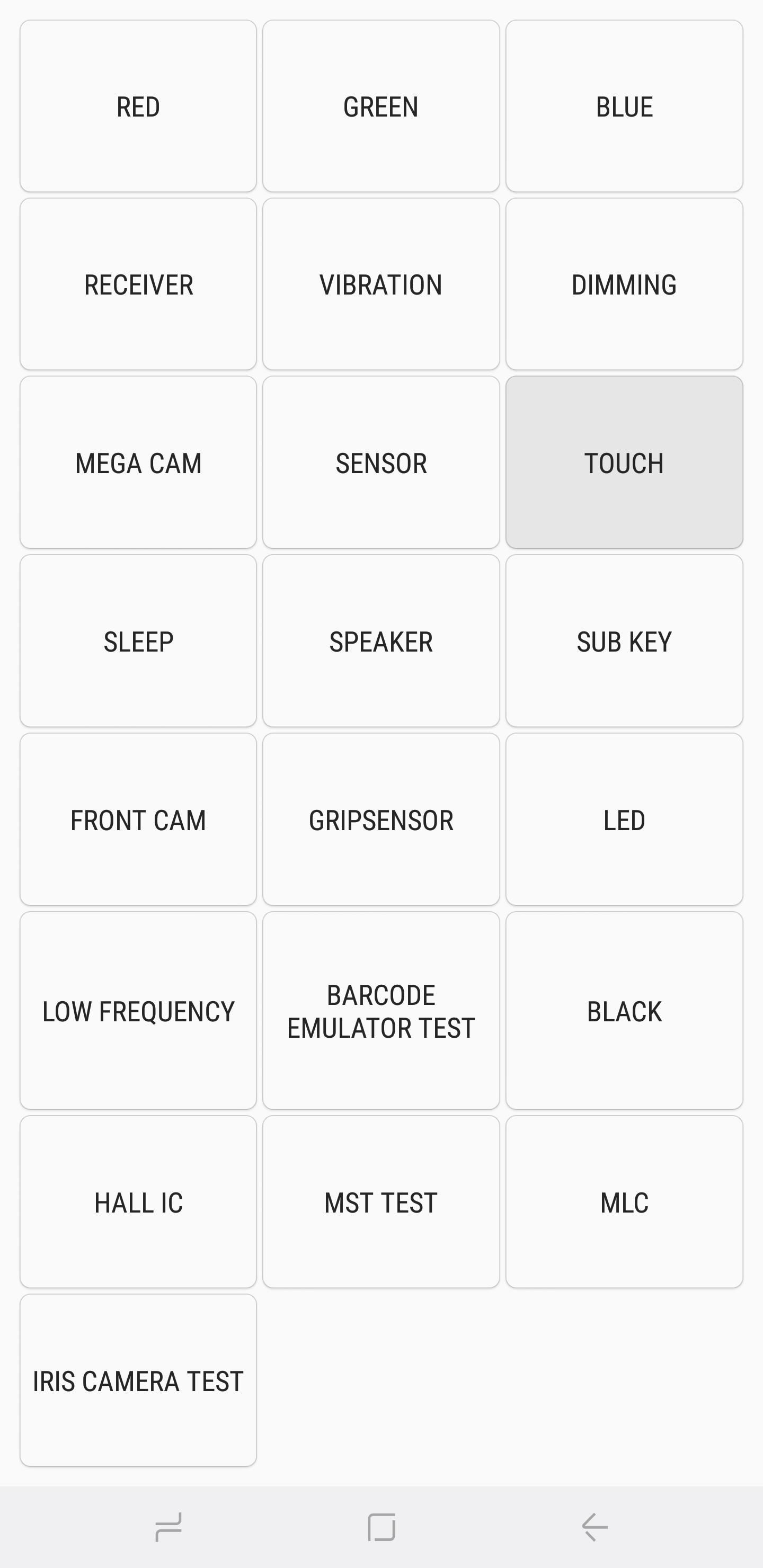The image size is (763, 1568).
Task: Open BARCODE EMULATOR TEST
Action: (x=381, y=1010)
